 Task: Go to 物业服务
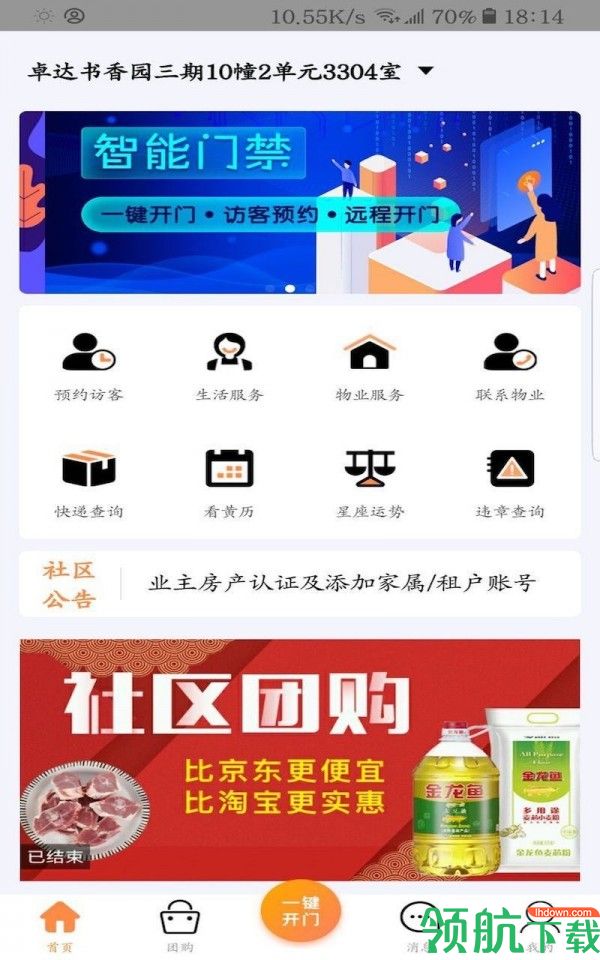[370, 363]
